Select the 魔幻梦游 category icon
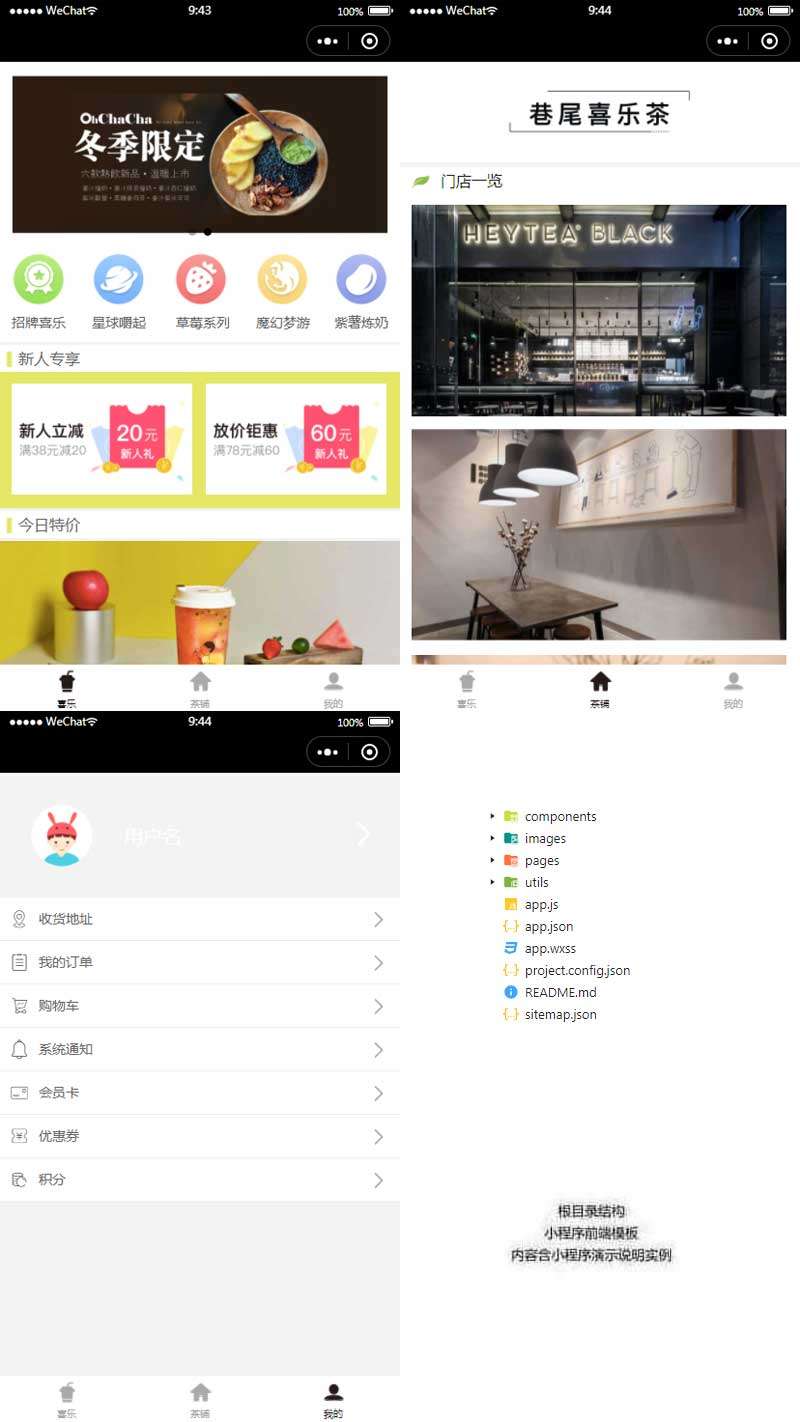Viewport: 800px width, 1422px height. coord(281,279)
